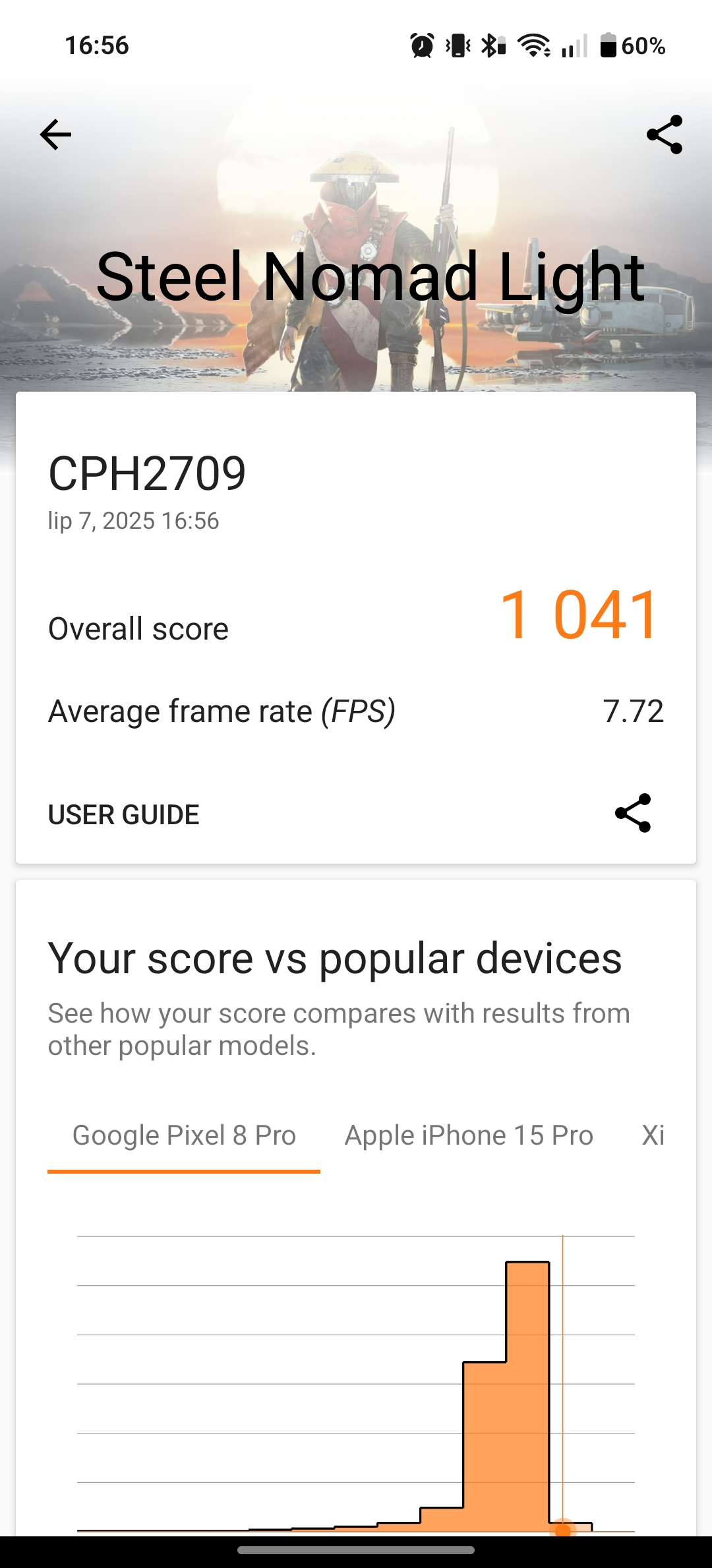Tap the share icon in the header

point(665,135)
